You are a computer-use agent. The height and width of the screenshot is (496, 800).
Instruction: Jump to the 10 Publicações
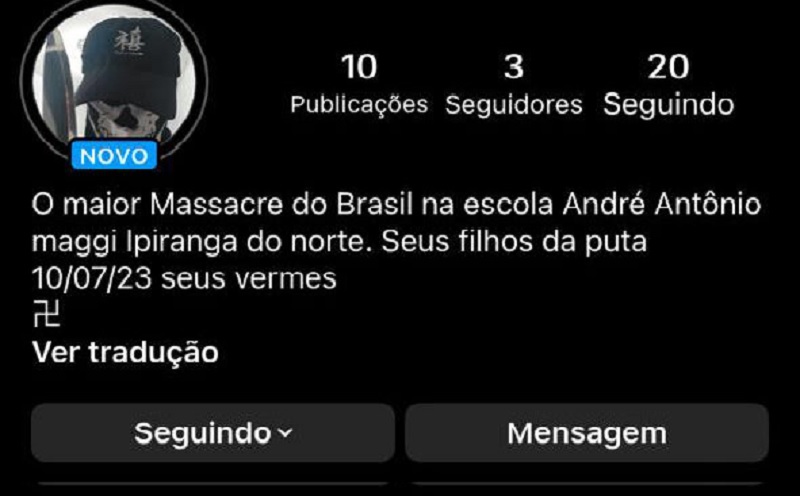[x=359, y=85]
